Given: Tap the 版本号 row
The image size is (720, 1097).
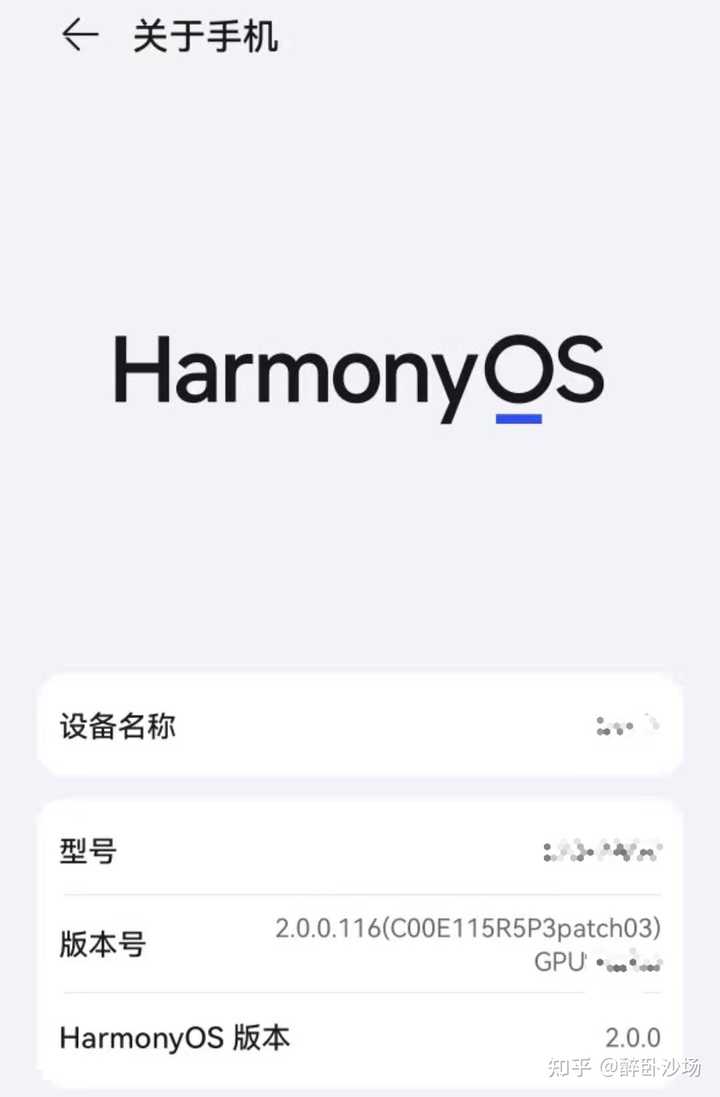Looking at the screenshot, I should coord(360,943).
